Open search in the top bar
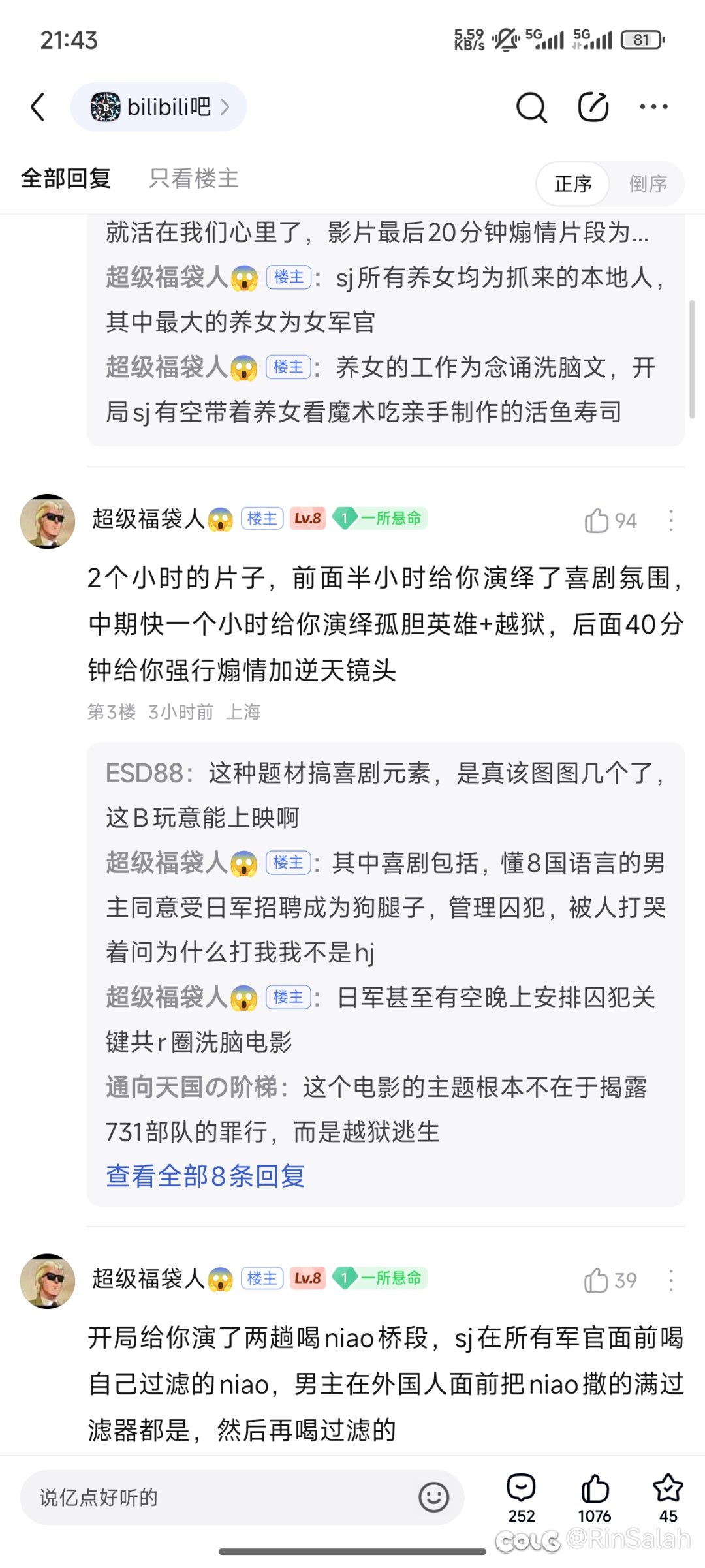 click(x=531, y=107)
